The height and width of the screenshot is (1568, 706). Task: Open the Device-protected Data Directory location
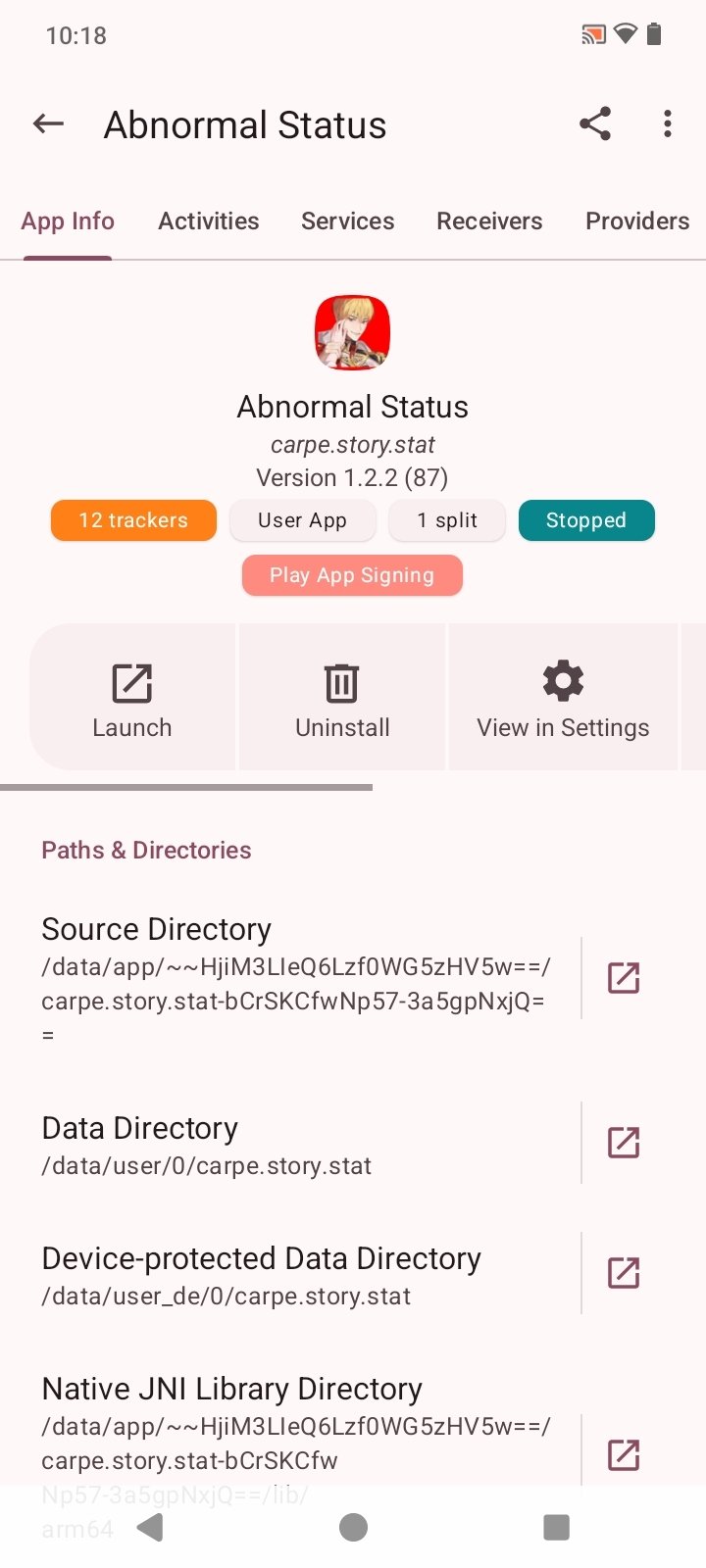(x=624, y=1273)
